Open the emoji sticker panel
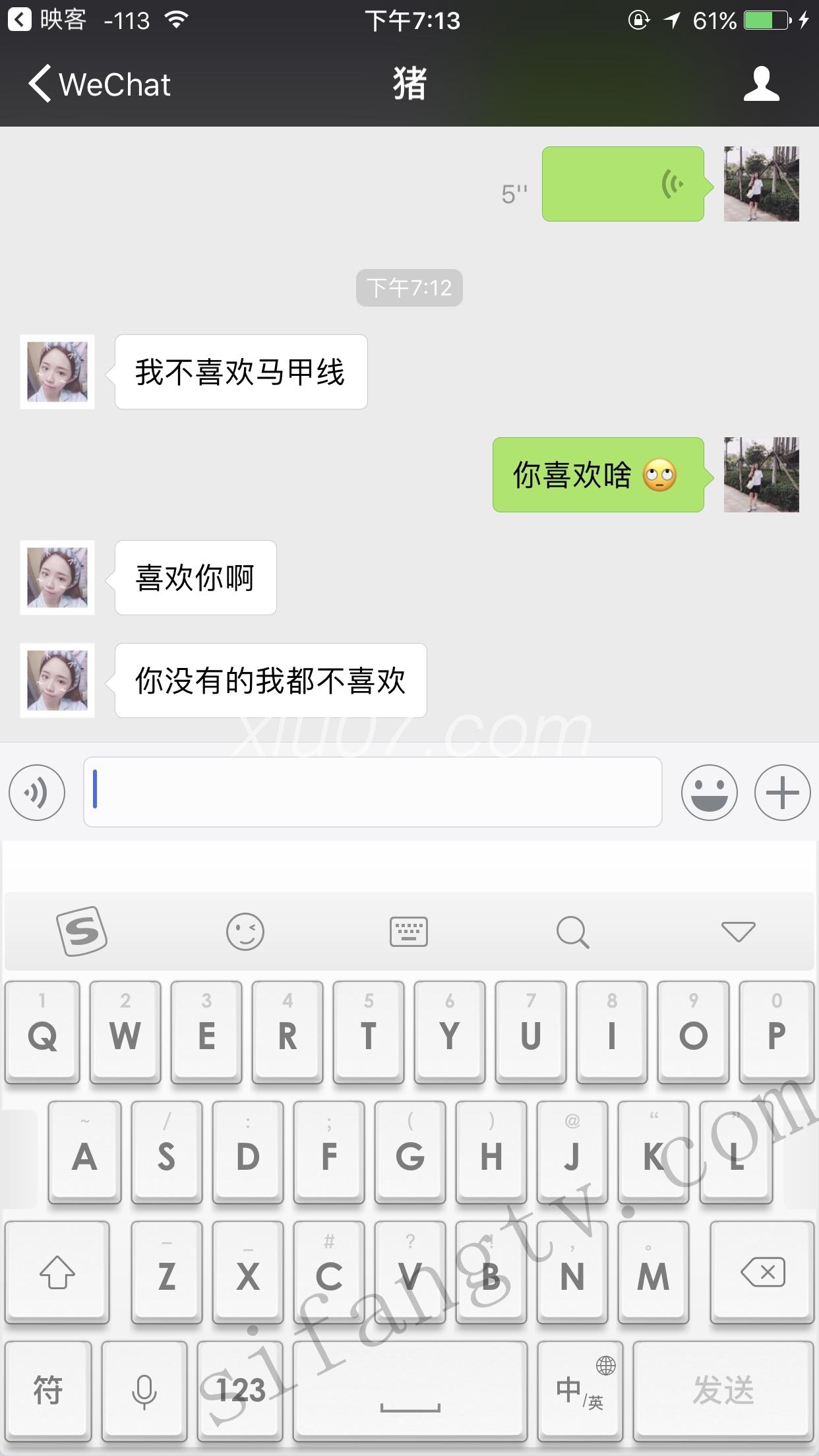 tap(709, 792)
